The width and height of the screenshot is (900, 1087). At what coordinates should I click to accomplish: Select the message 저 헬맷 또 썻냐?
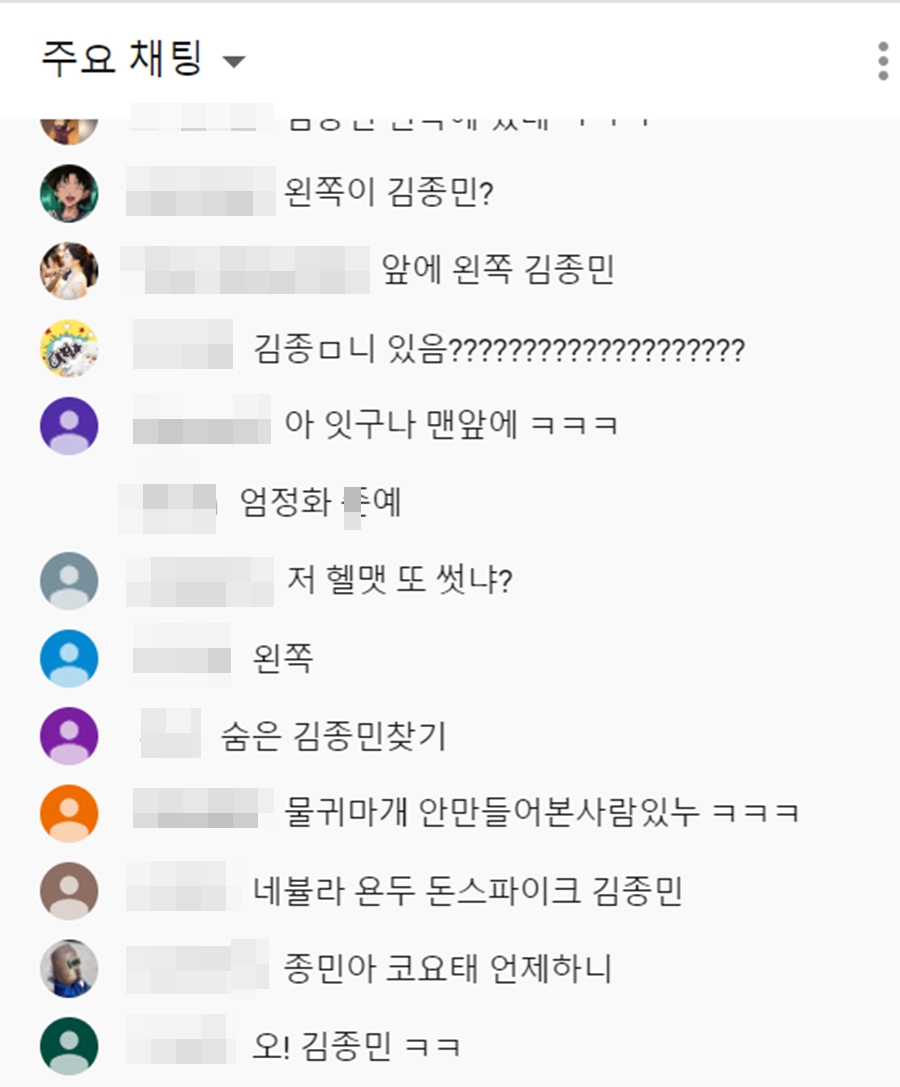tap(399, 581)
